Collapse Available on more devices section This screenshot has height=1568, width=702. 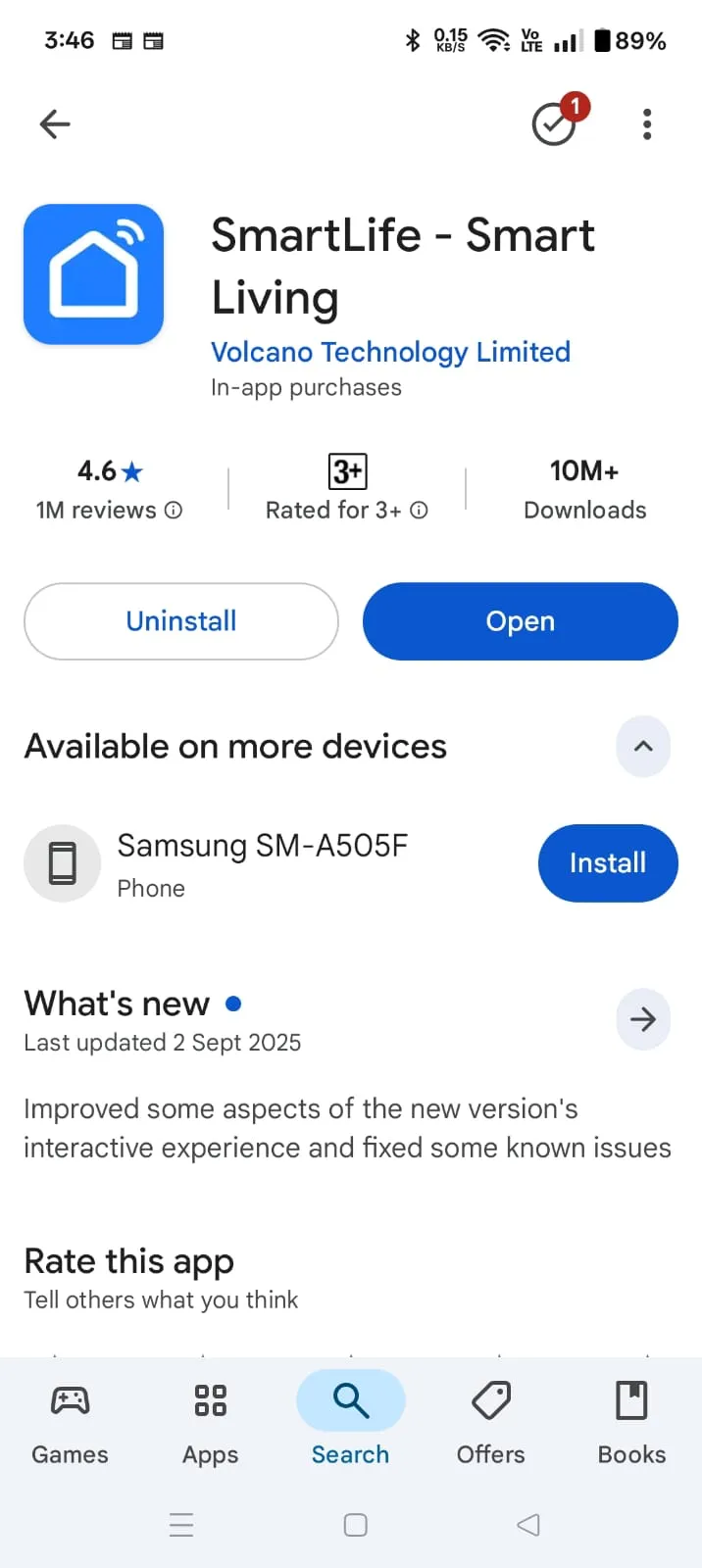click(x=643, y=747)
